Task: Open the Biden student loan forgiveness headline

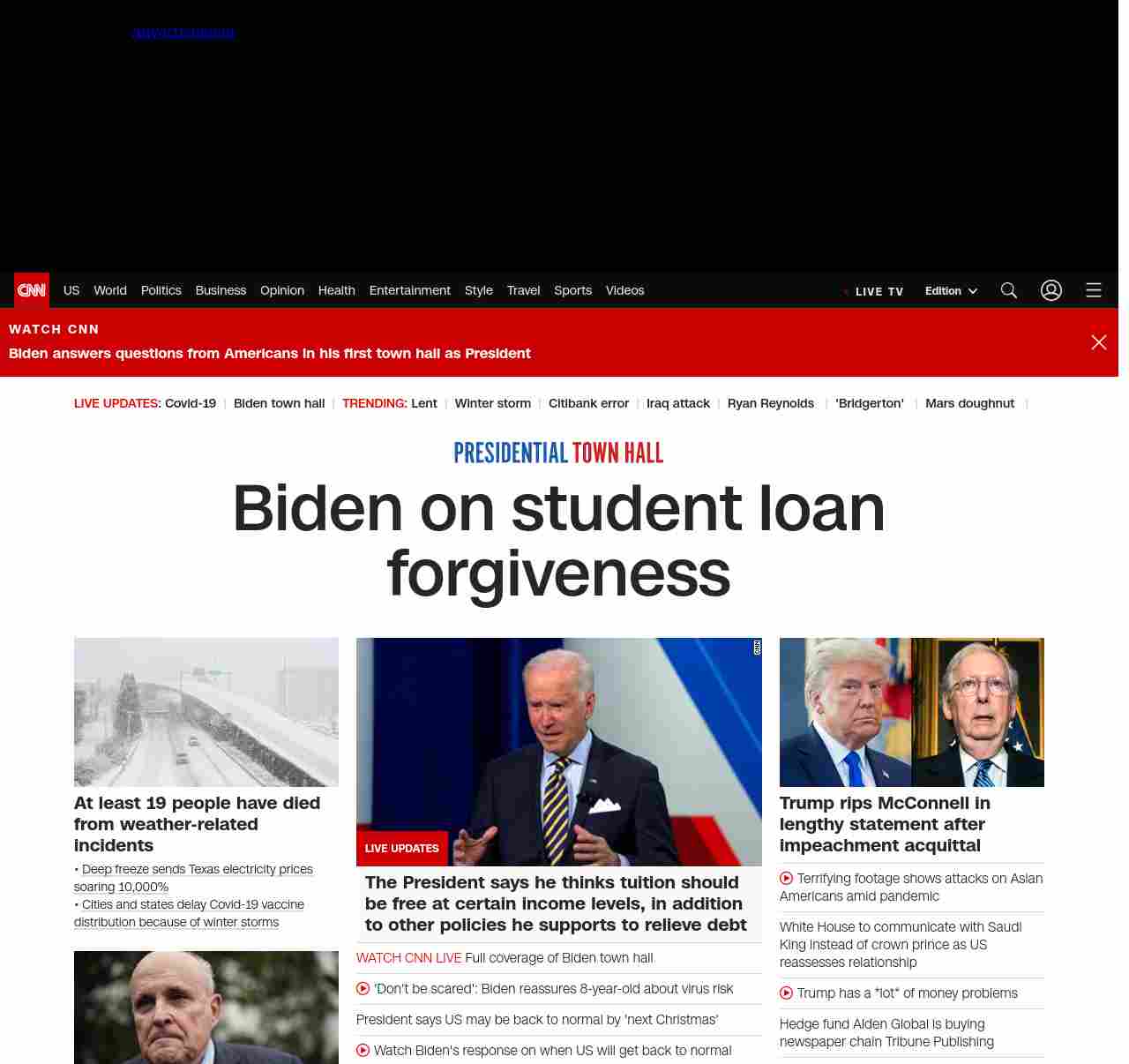Action: (558, 540)
